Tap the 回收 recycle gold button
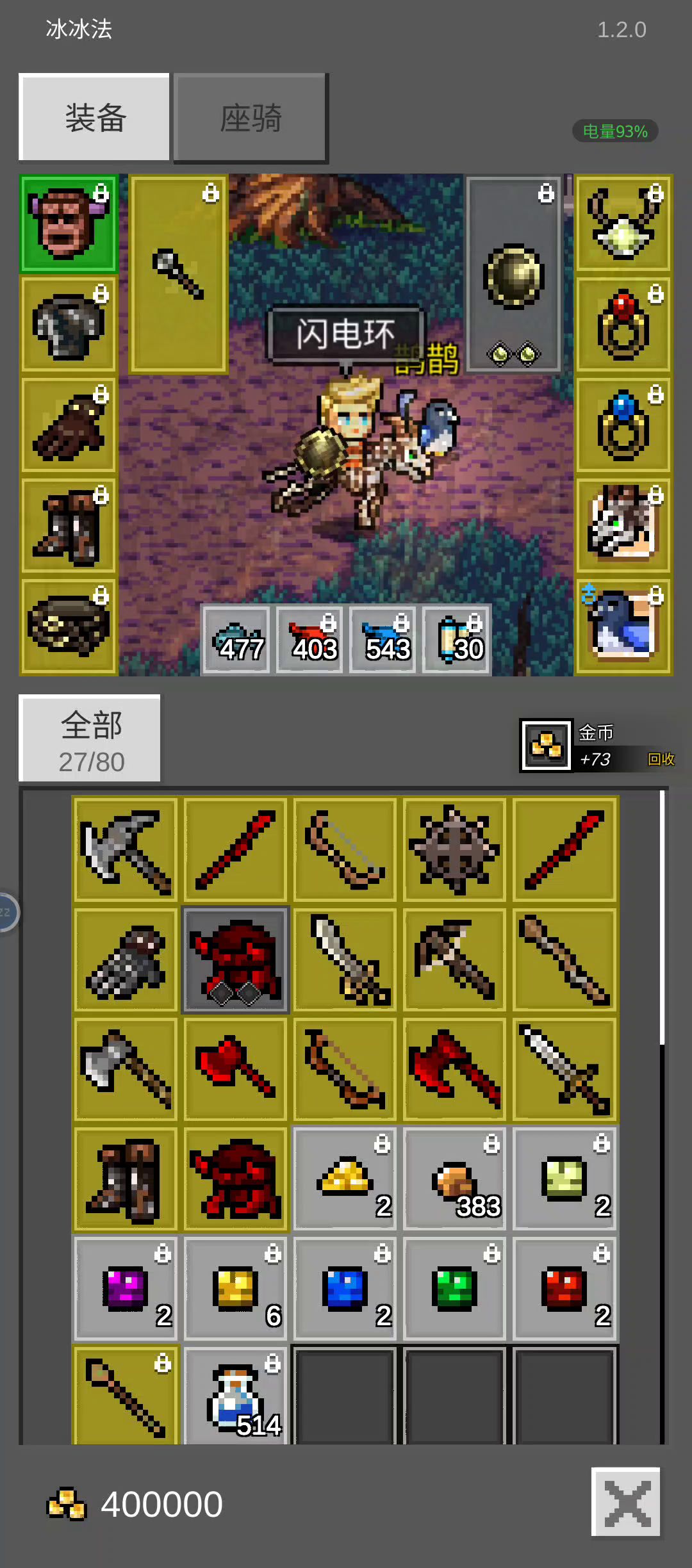692x1568 pixels. (x=661, y=759)
